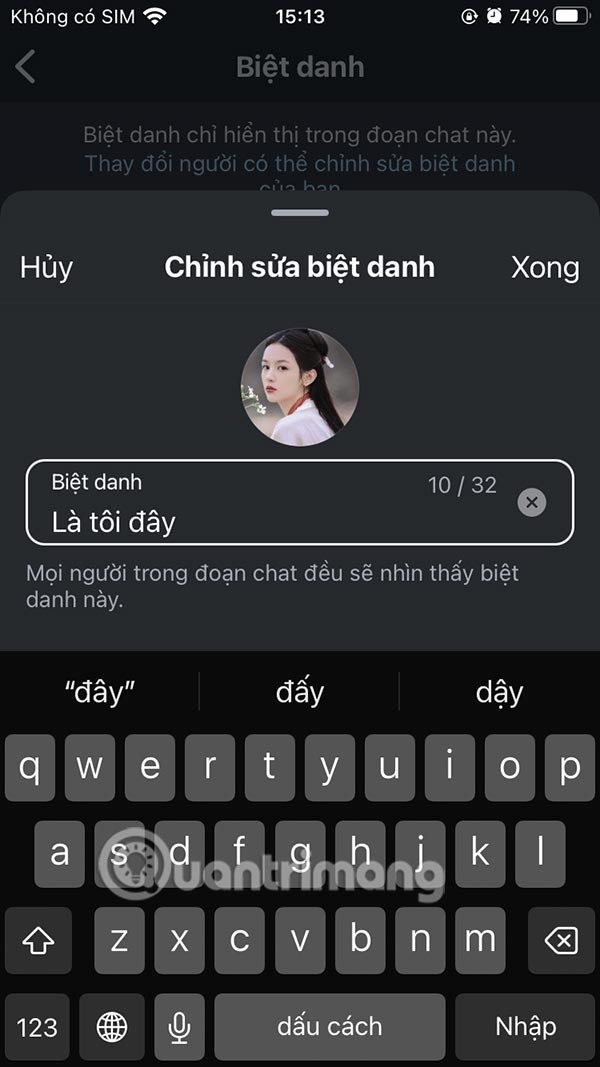This screenshot has width=600, height=1067.
Task: Start voice dictation with the microphone key
Action: pos(180,1027)
